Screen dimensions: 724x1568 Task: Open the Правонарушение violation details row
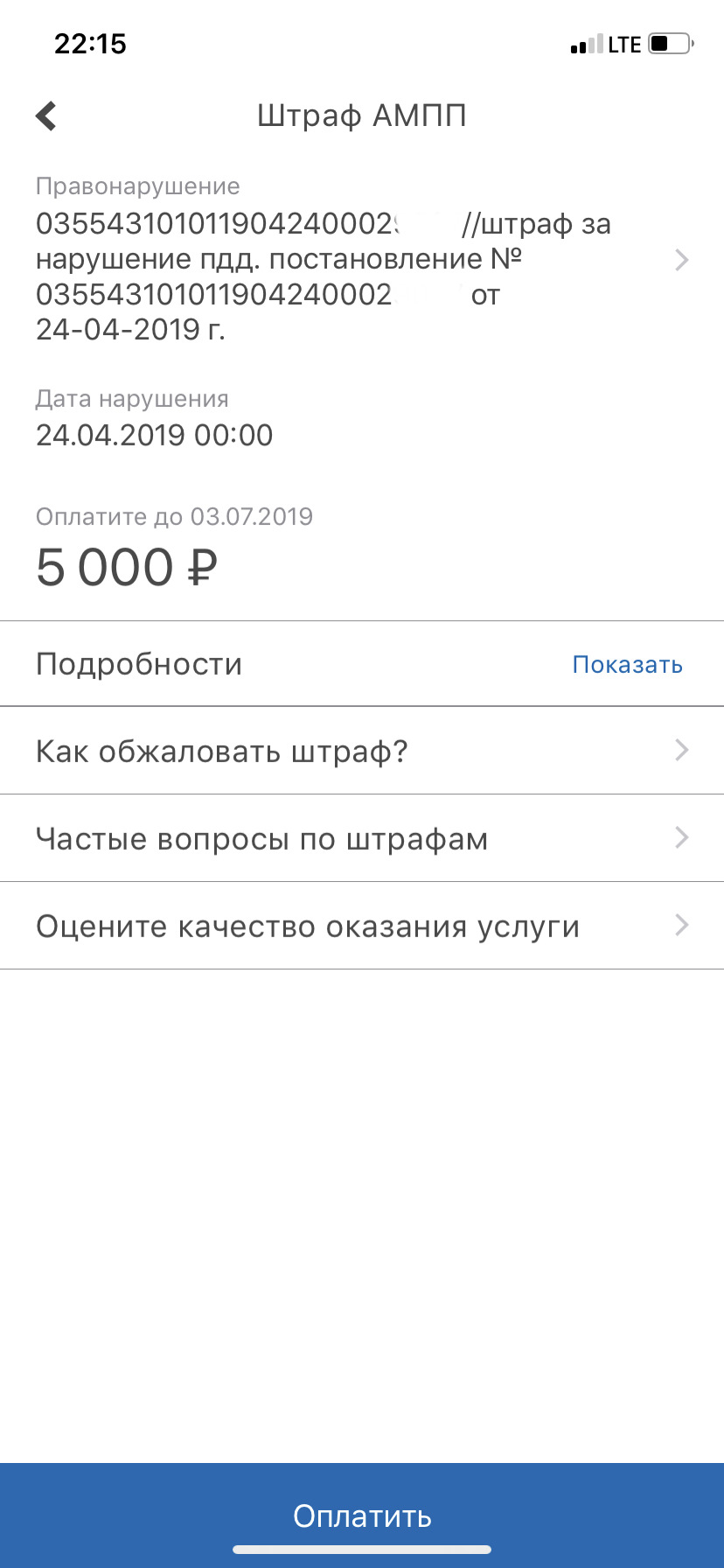pyautogui.click(x=350, y=260)
